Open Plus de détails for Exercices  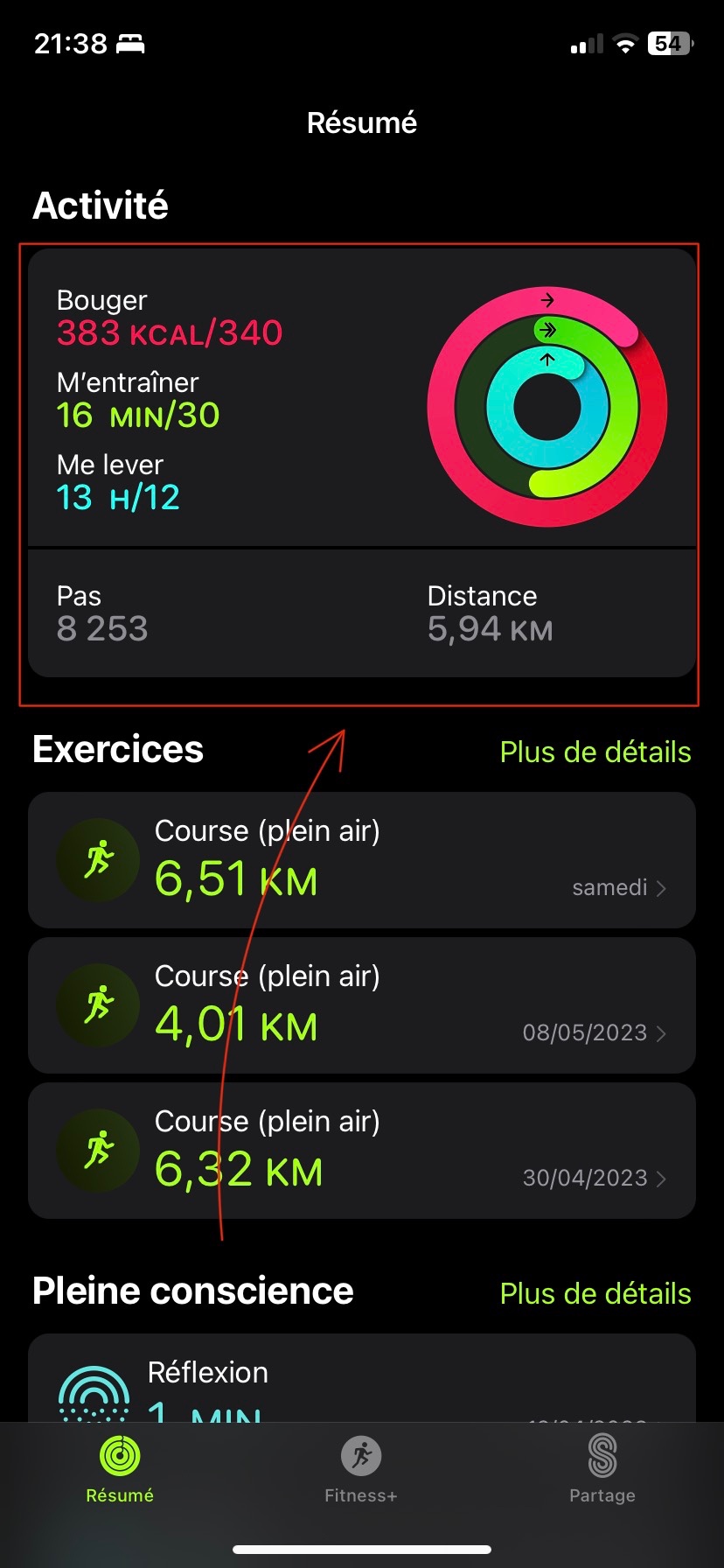coord(595,752)
